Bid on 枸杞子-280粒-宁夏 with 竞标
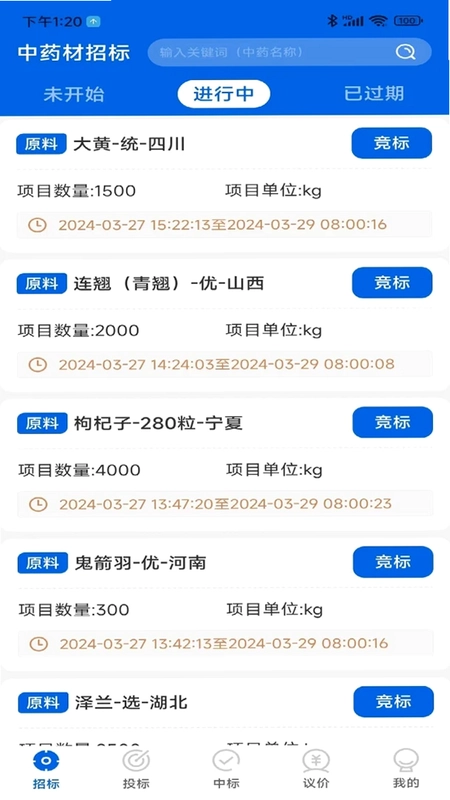 pyautogui.click(x=393, y=422)
